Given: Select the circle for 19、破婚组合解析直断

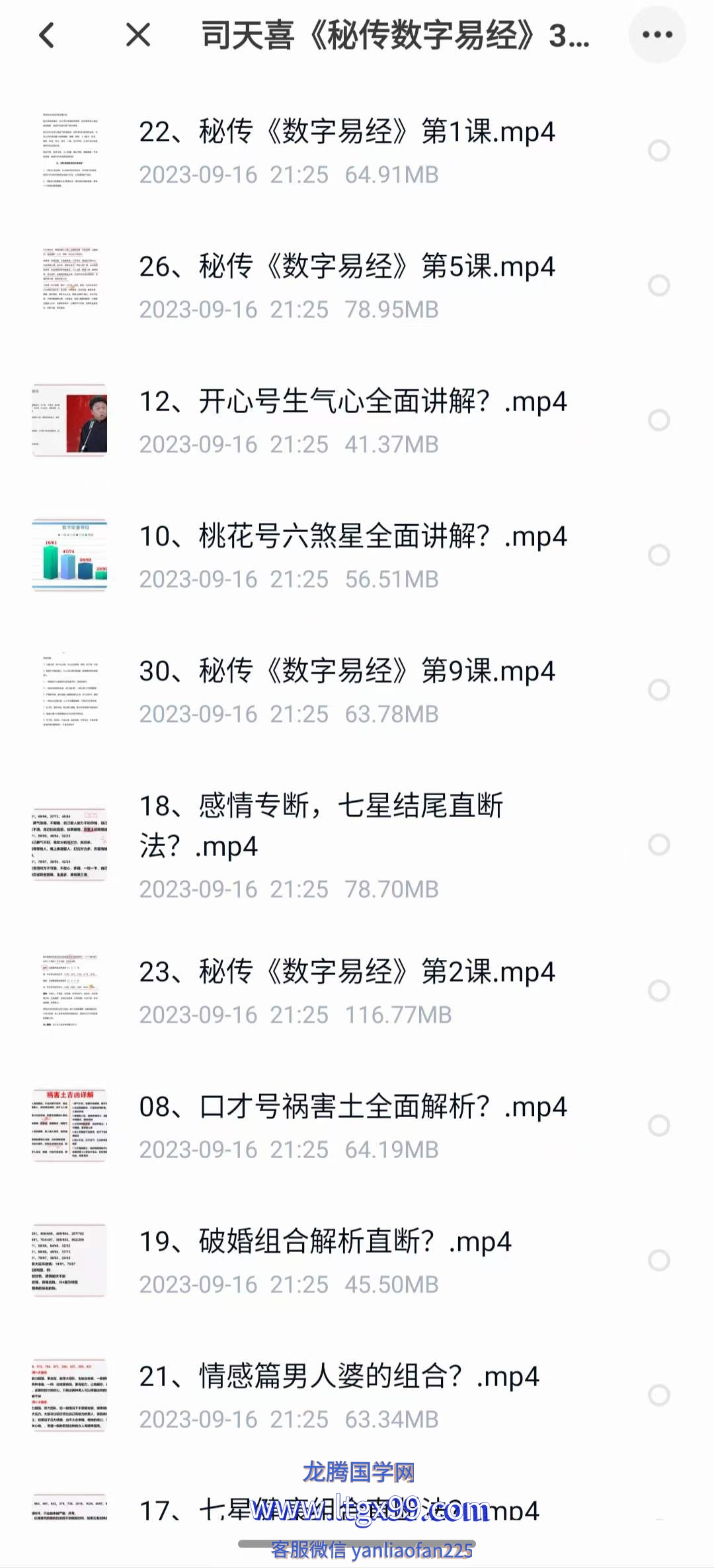Looking at the screenshot, I should point(658,1260).
